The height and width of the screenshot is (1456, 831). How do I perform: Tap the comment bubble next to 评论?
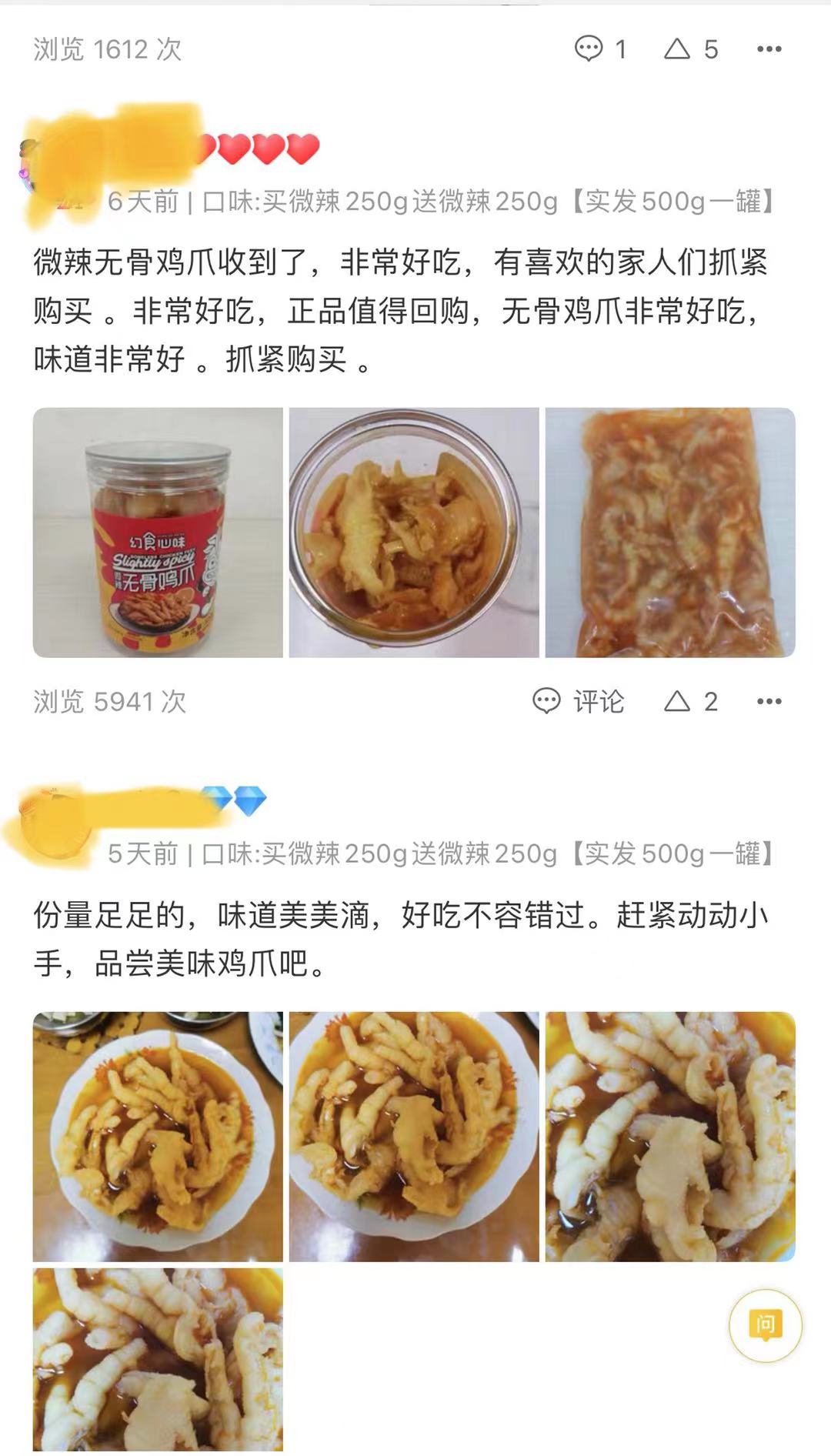click(548, 701)
